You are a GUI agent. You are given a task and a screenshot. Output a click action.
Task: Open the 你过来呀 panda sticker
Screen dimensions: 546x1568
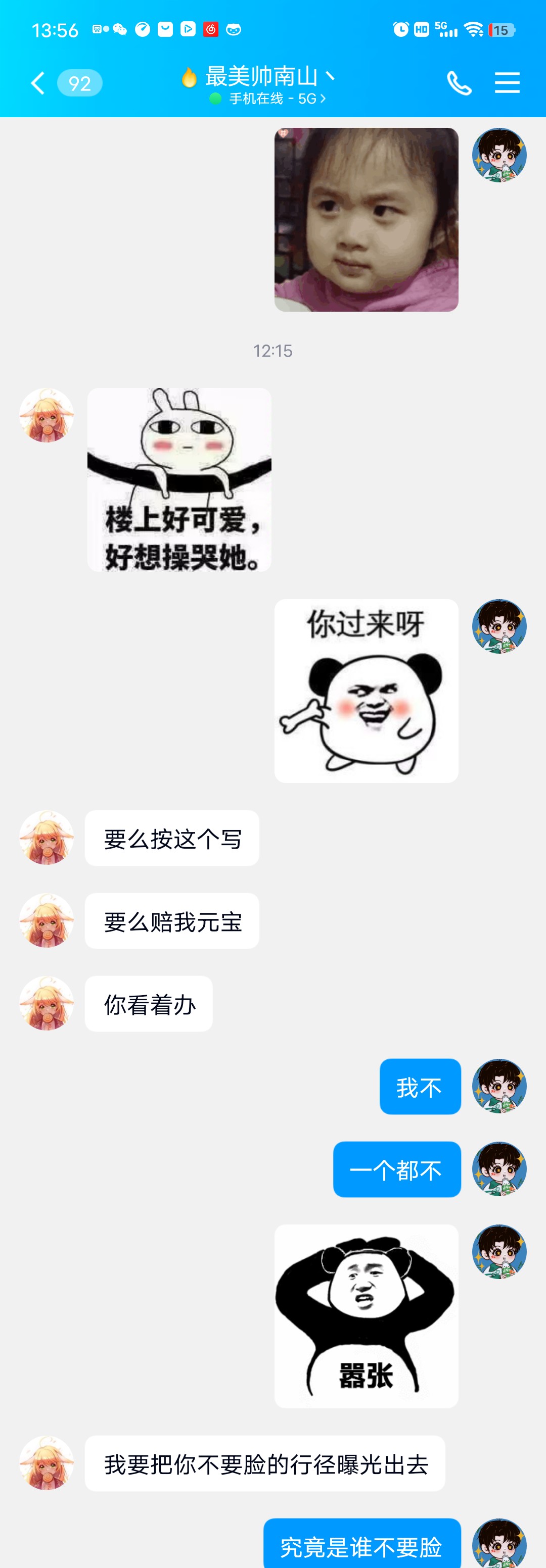pos(366,691)
